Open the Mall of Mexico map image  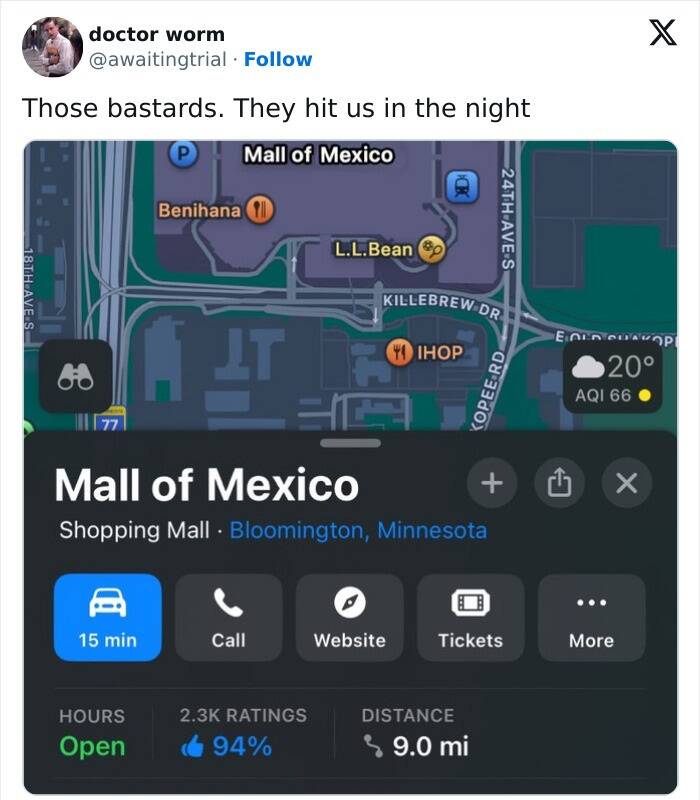coord(350,465)
